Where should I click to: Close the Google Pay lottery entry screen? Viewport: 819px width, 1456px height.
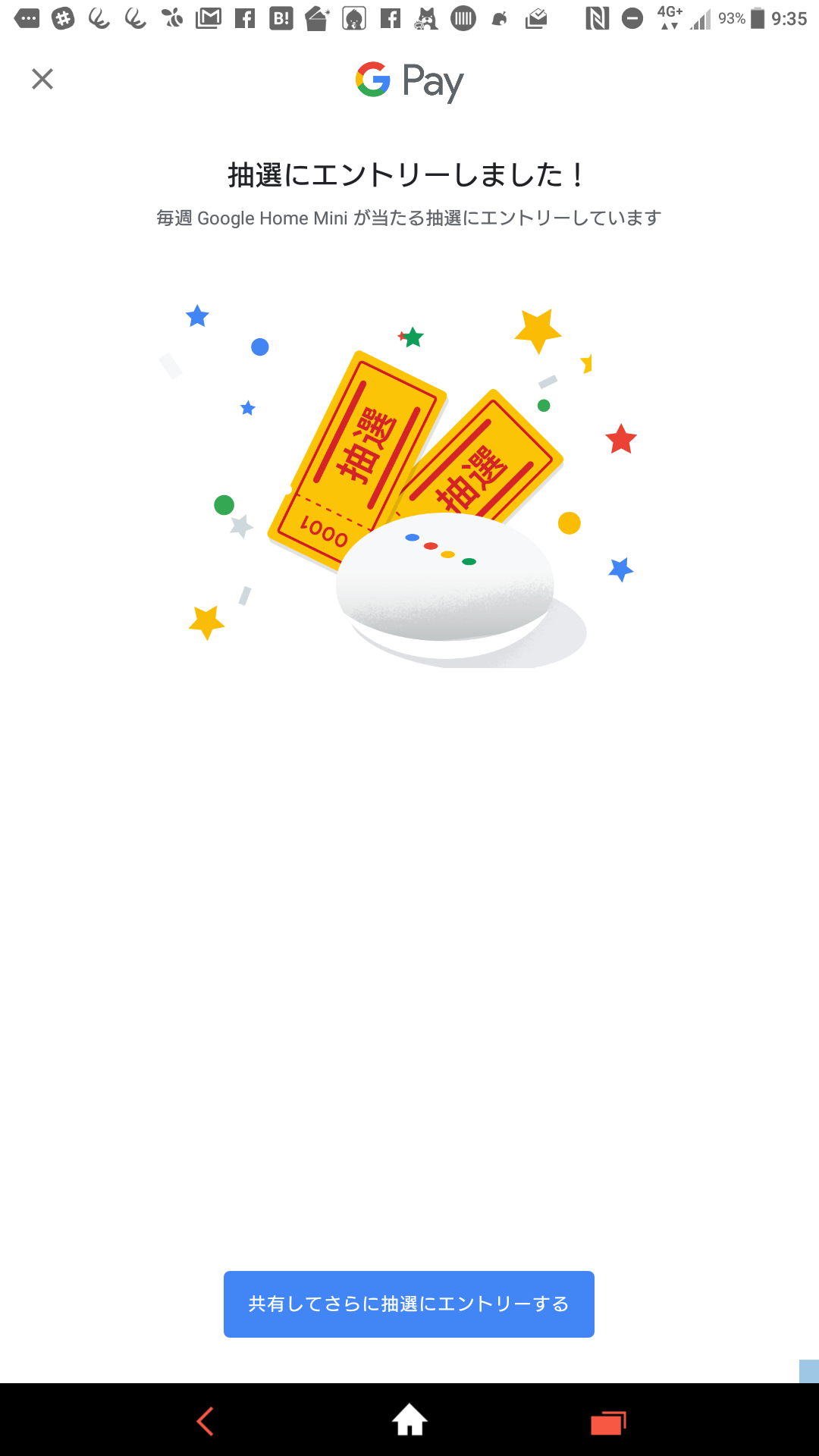[42, 79]
